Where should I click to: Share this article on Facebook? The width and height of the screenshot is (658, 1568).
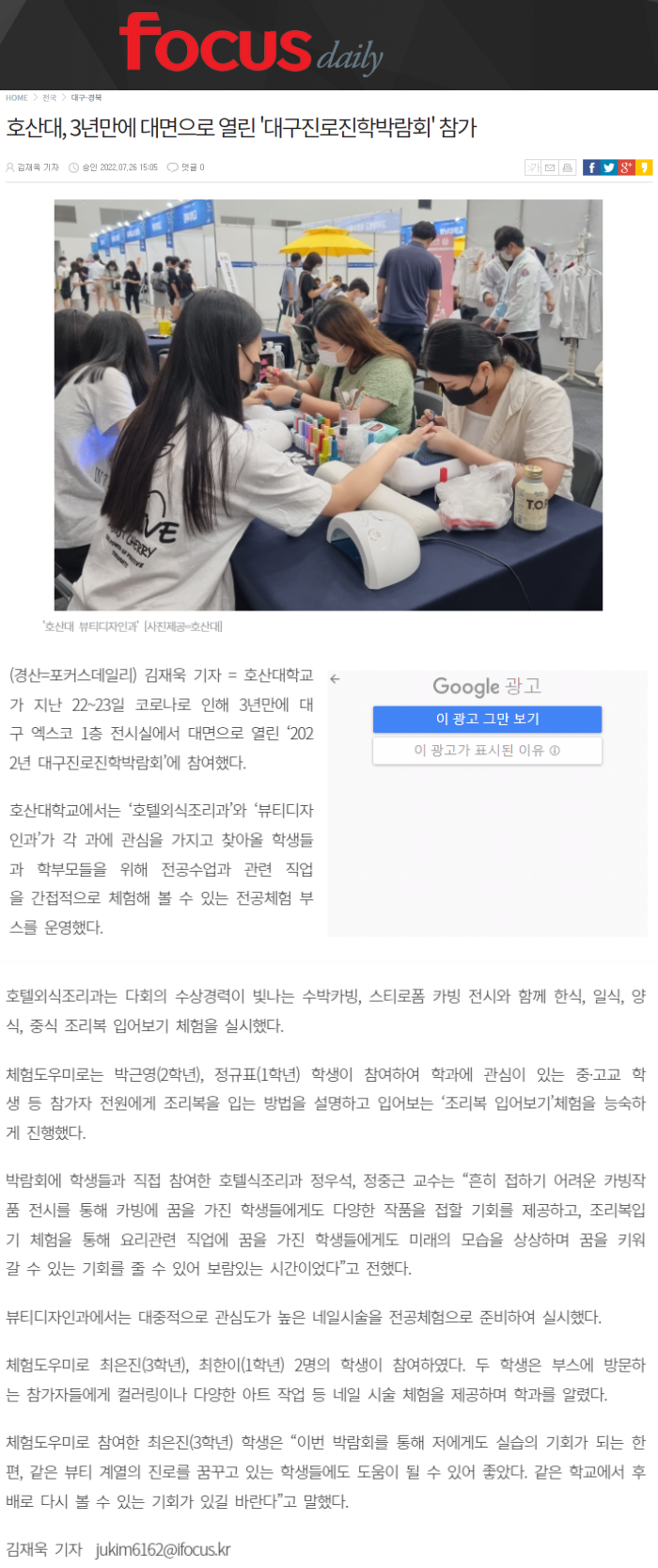point(591,167)
